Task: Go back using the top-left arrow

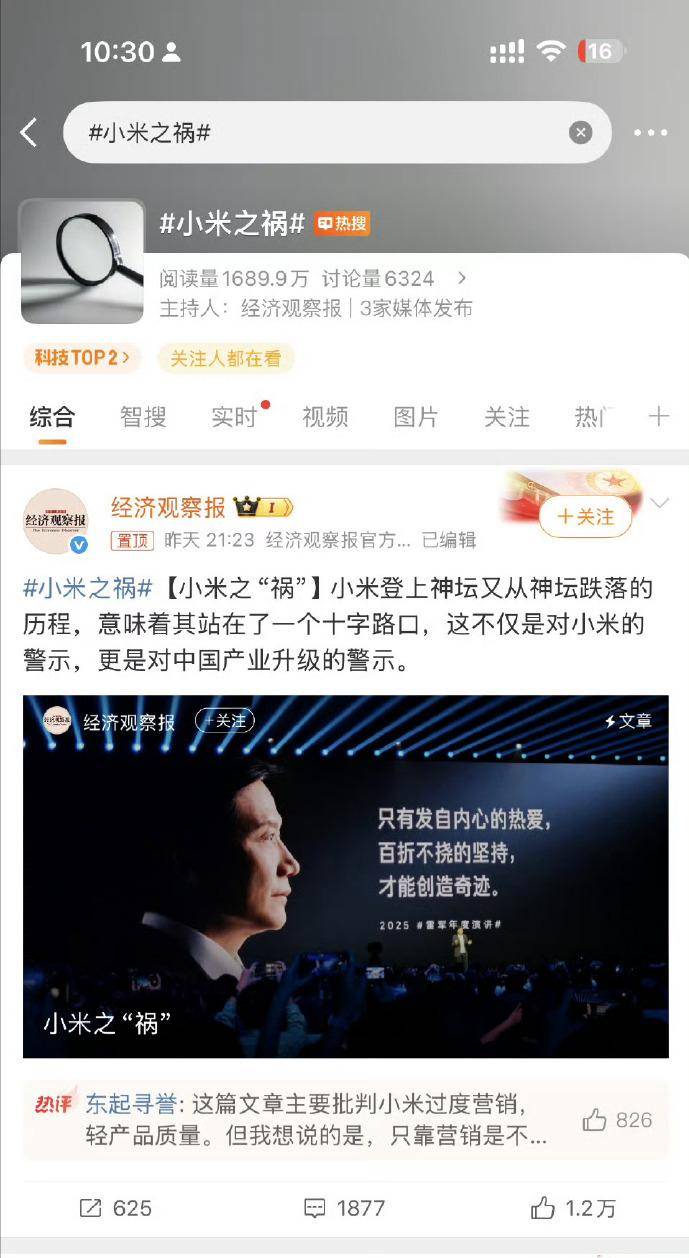Action: [x=29, y=132]
